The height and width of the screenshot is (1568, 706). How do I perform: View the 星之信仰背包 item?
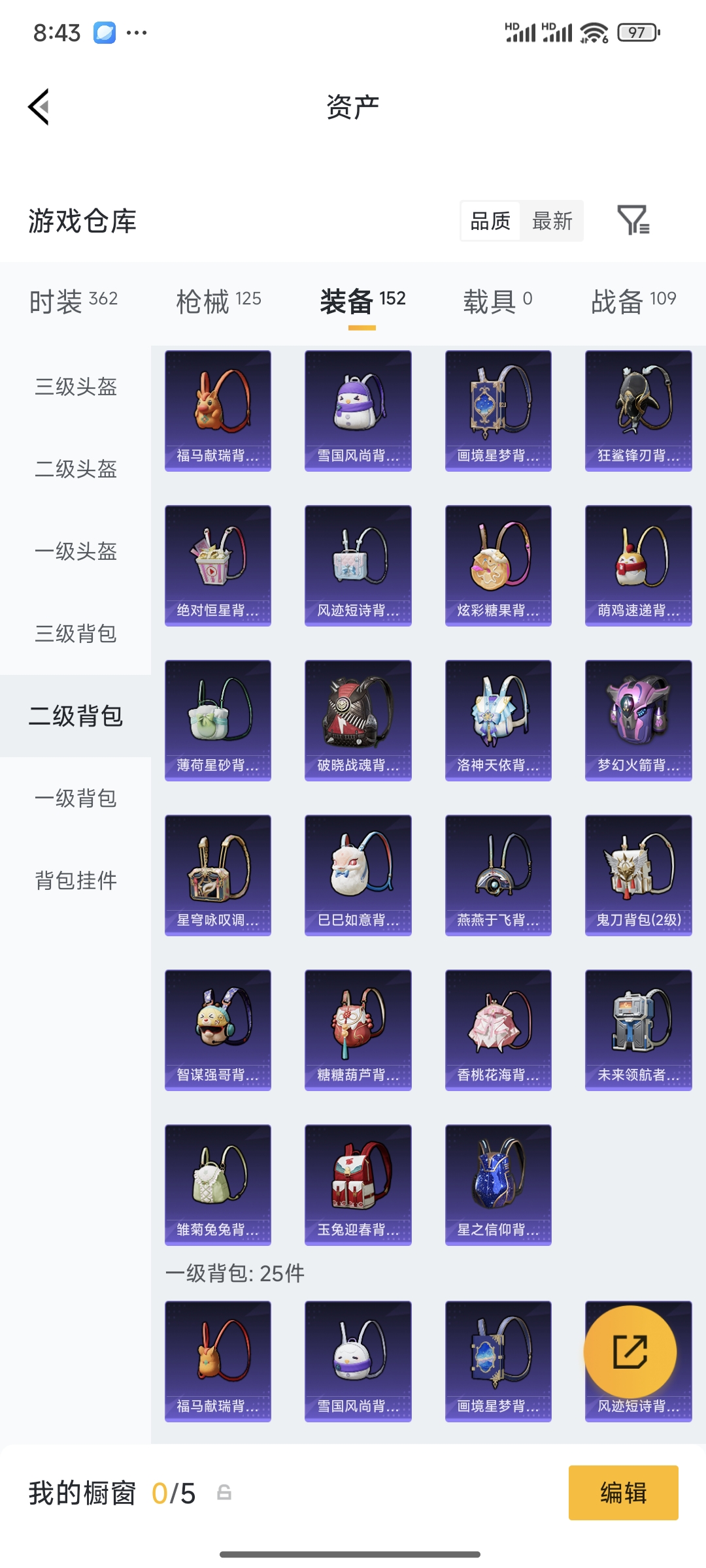497,1184
